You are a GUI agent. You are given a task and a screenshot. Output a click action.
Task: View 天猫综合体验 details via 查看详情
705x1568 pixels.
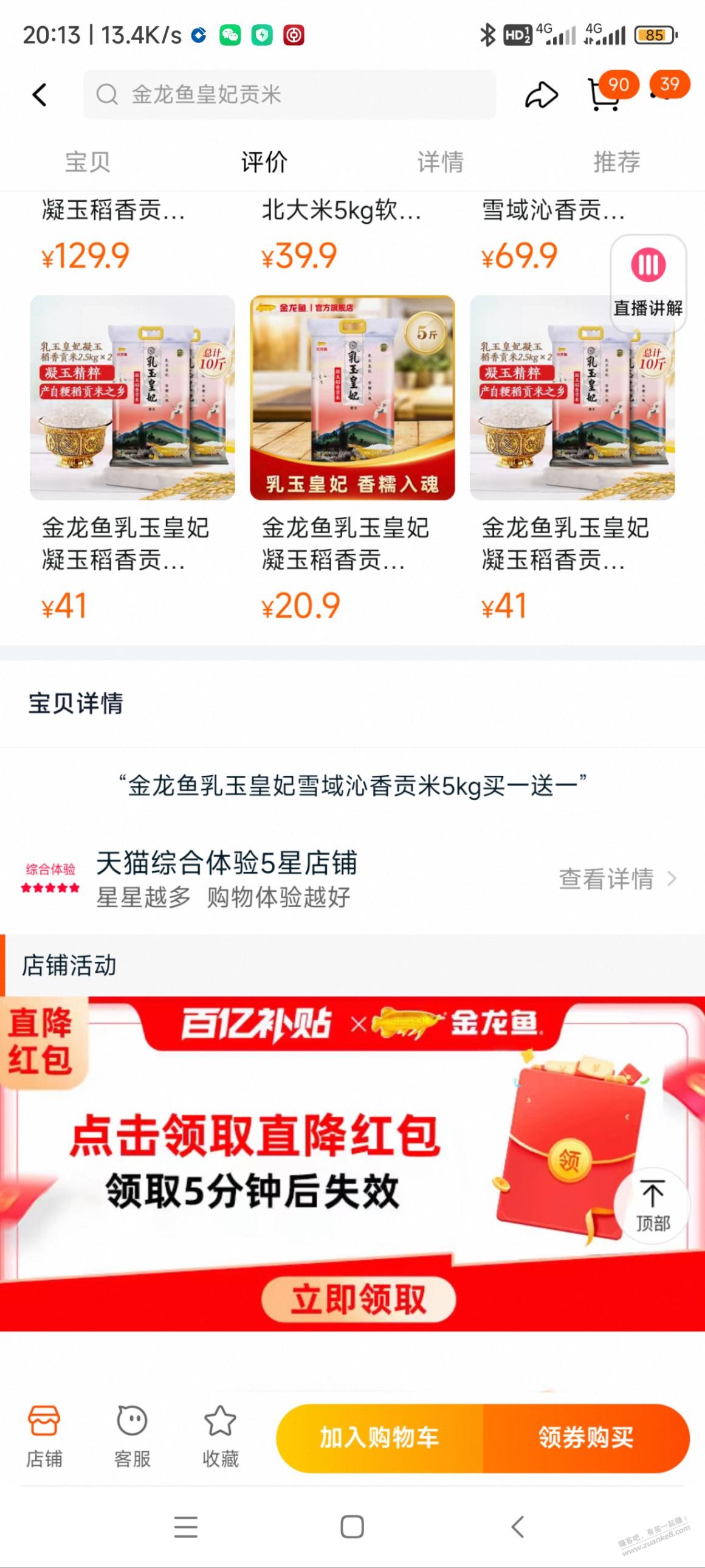(617, 879)
